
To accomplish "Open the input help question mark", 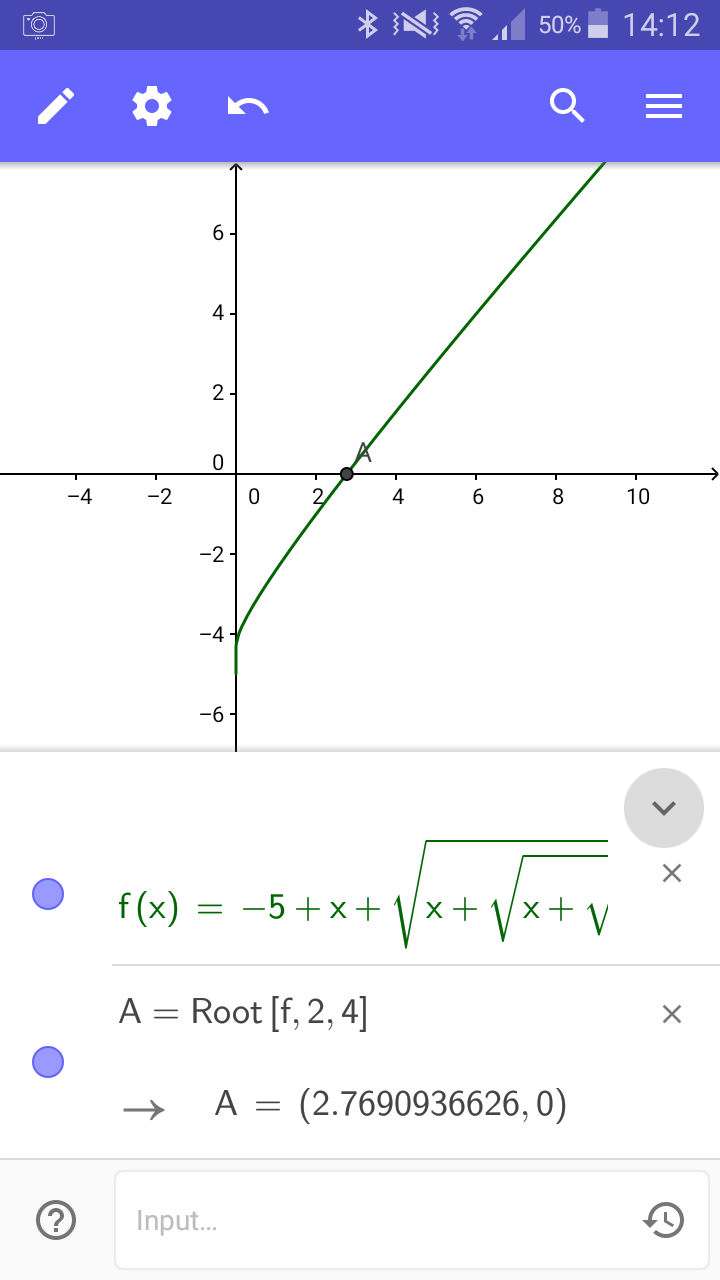I will (56, 1220).
